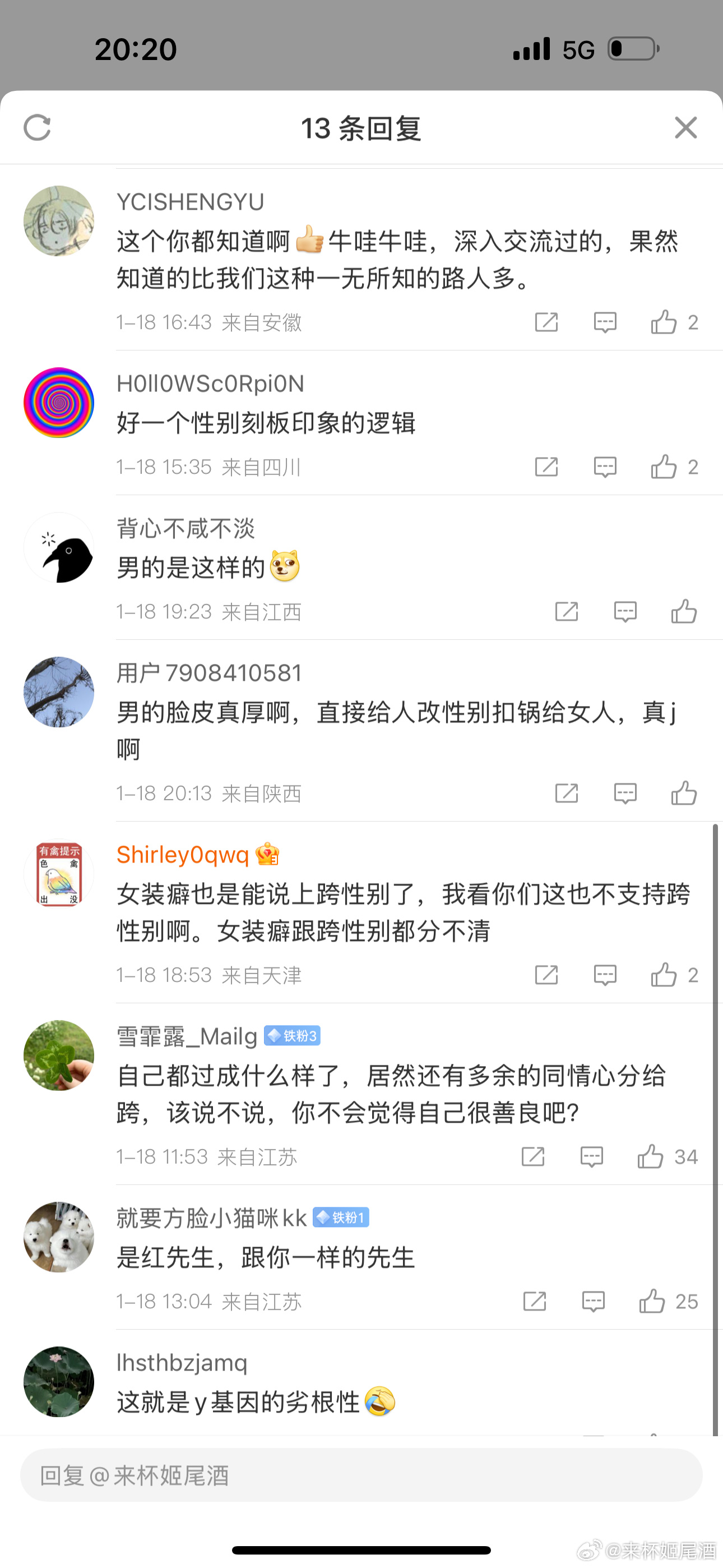Repost 就要方脸小猫咪kk's comment
The width and height of the screenshot is (723, 1568).
(534, 1302)
